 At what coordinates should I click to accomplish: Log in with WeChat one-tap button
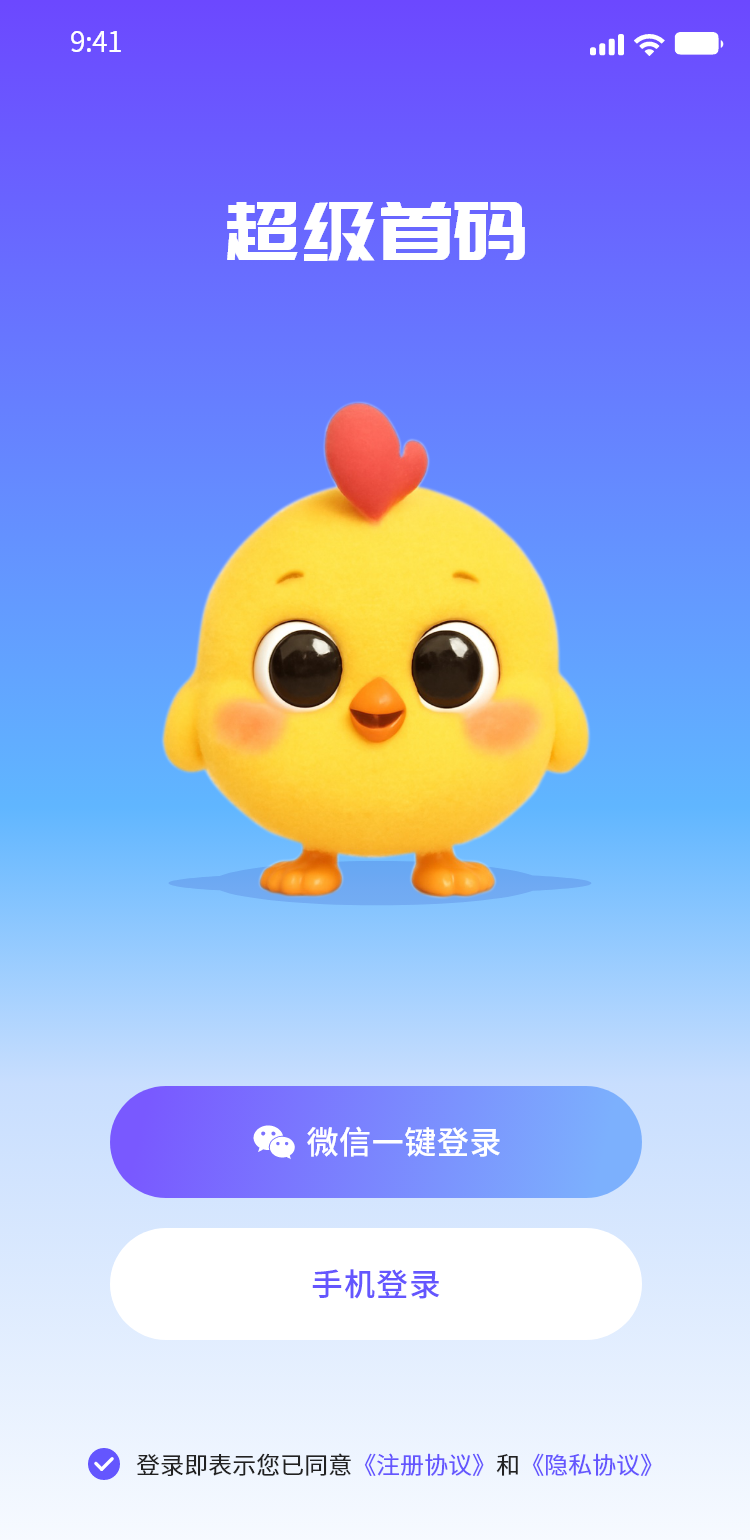pyautogui.click(x=375, y=1142)
